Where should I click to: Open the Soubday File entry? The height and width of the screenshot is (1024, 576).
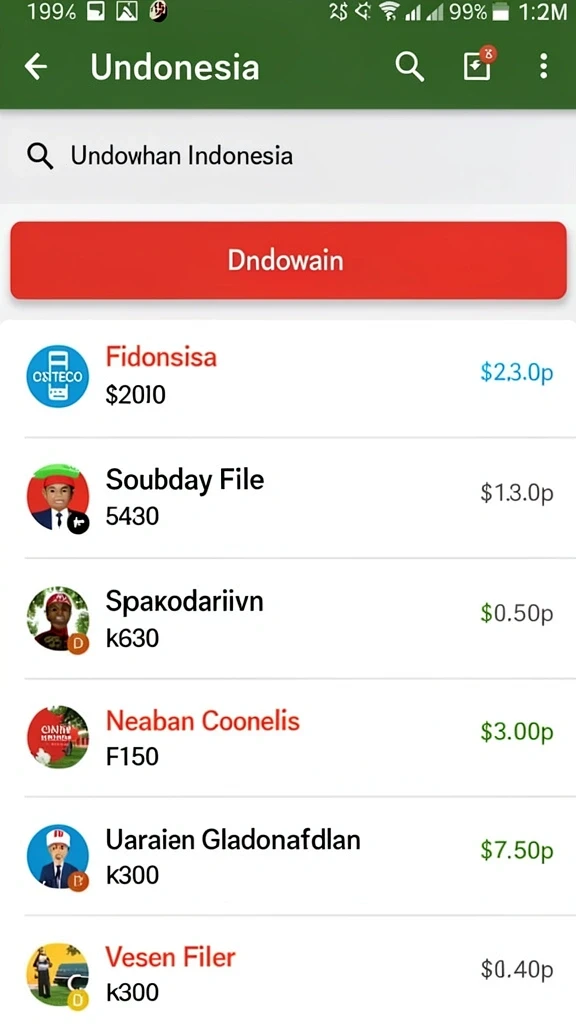pos(288,498)
